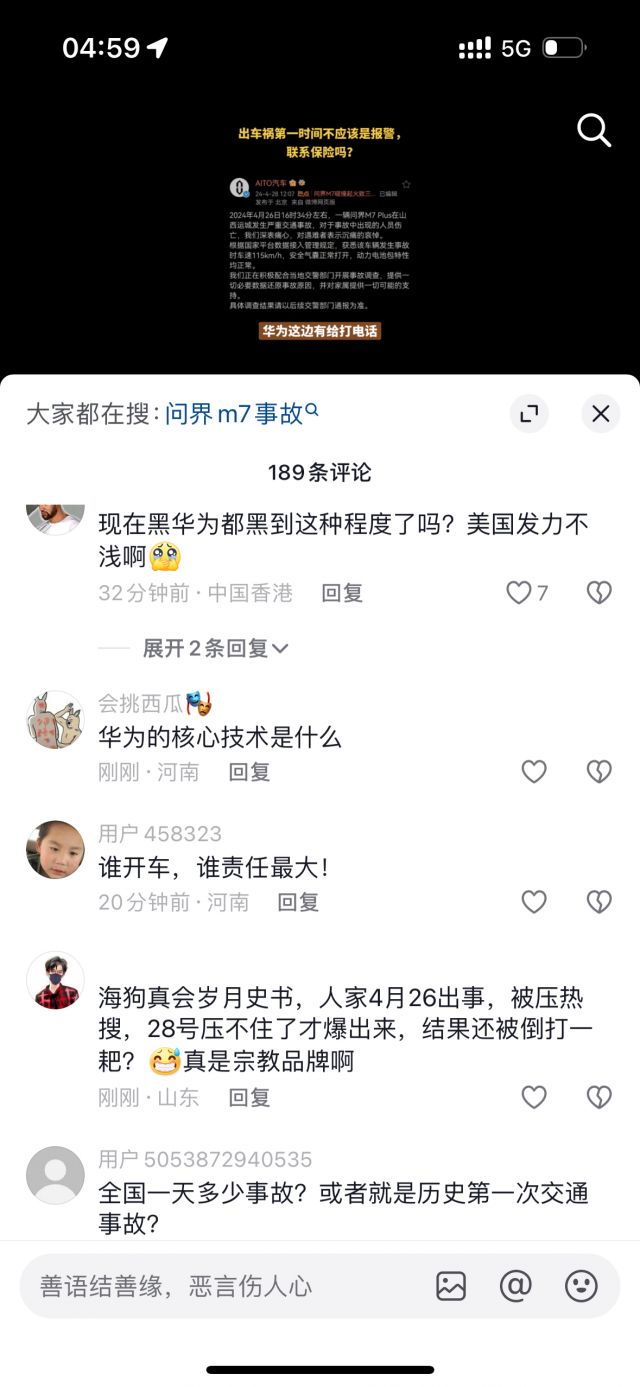Mention someone with the @ icon
This screenshot has height=1387, width=640.
point(516,1286)
